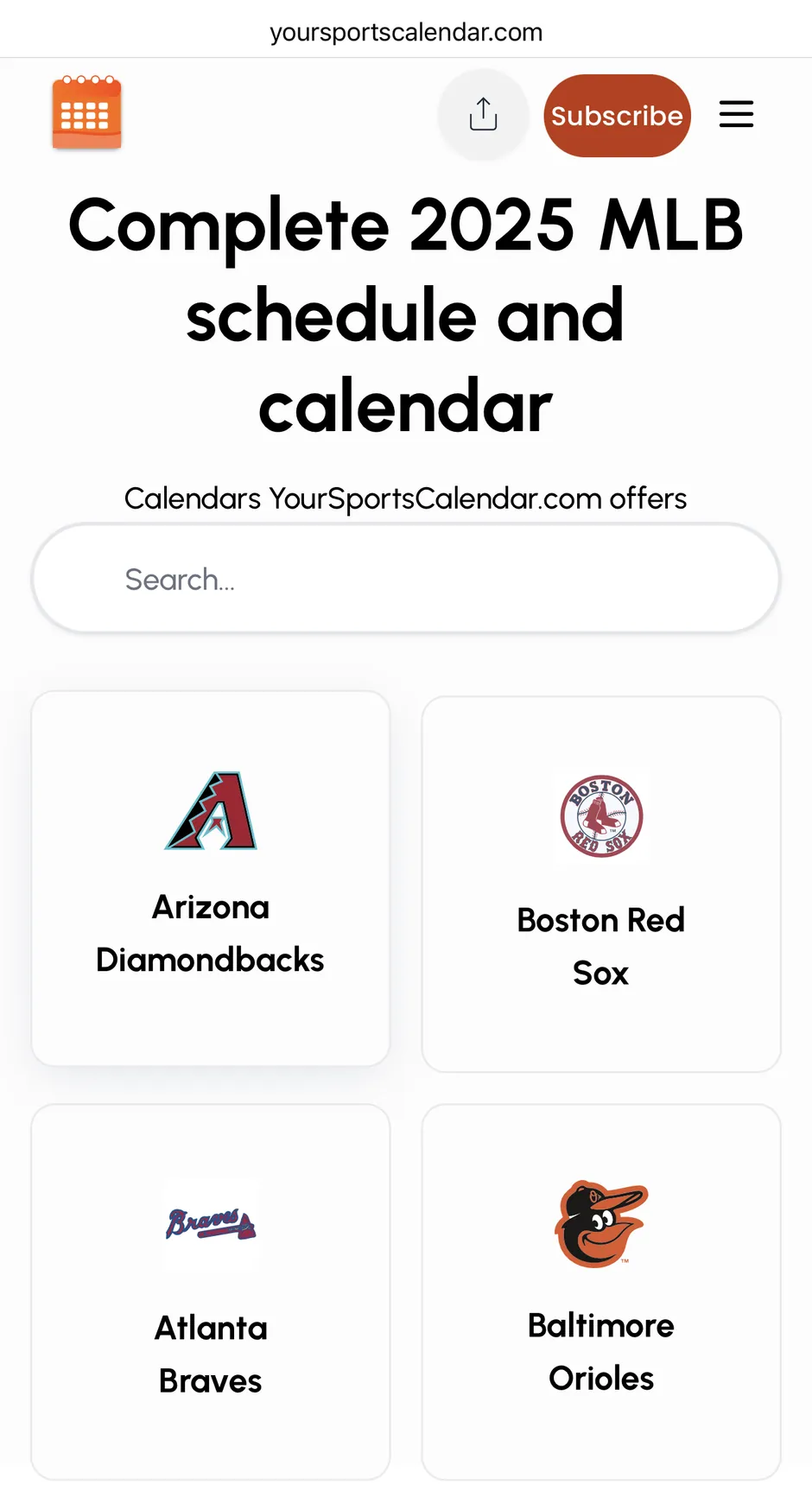Click the Atlanta Braves team name text

(210, 1354)
